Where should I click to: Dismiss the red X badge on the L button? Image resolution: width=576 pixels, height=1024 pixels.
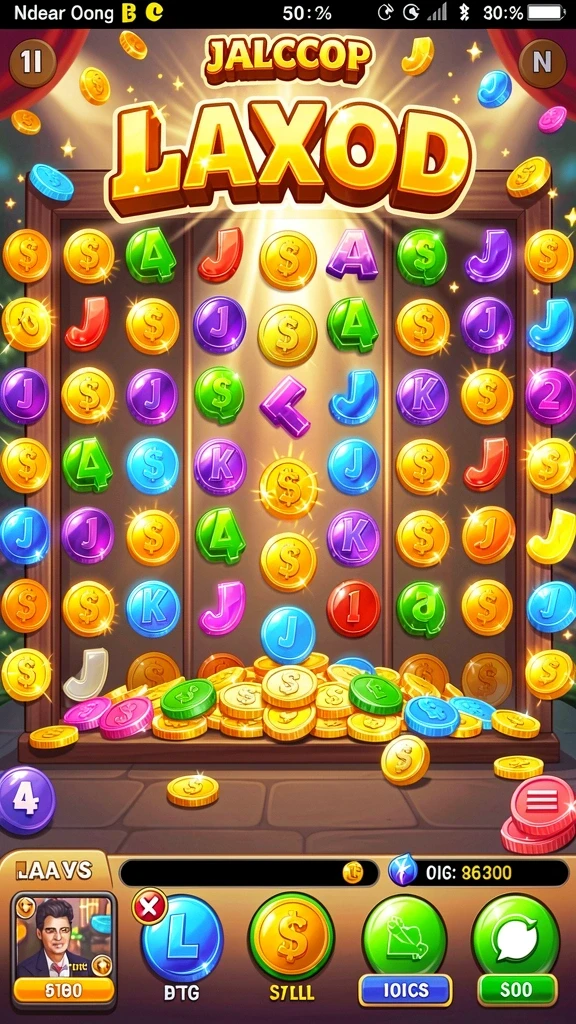click(x=150, y=906)
